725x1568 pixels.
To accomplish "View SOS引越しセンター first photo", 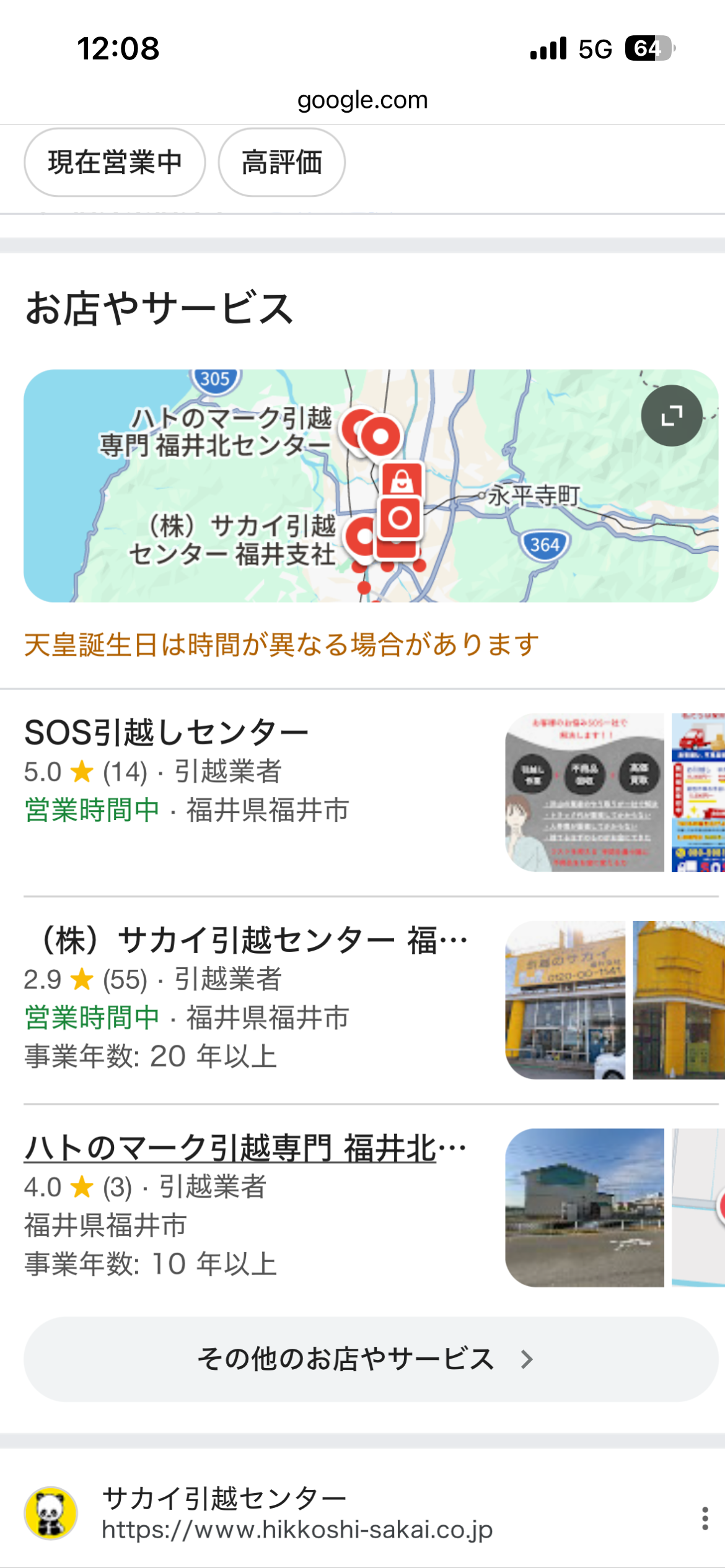I will pos(584,793).
